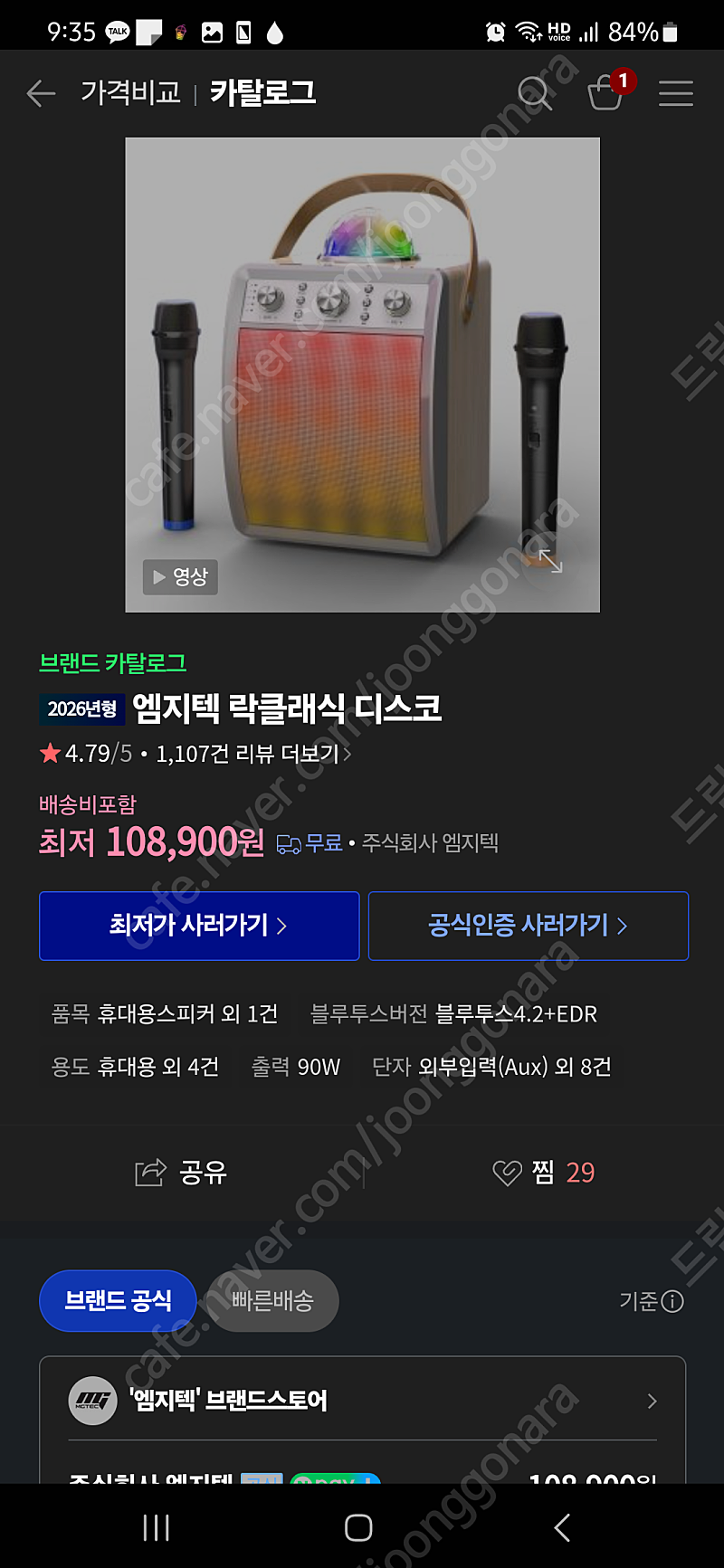Play the product video (영상)
This screenshot has width=724, height=1568.
(x=180, y=576)
